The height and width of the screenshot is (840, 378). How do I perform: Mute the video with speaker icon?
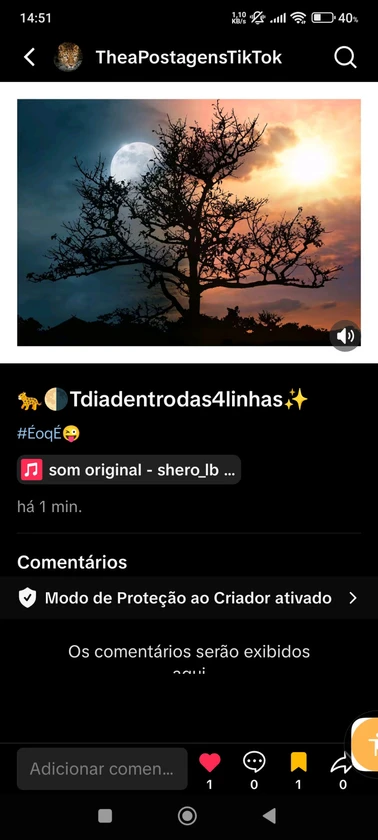tap(345, 336)
